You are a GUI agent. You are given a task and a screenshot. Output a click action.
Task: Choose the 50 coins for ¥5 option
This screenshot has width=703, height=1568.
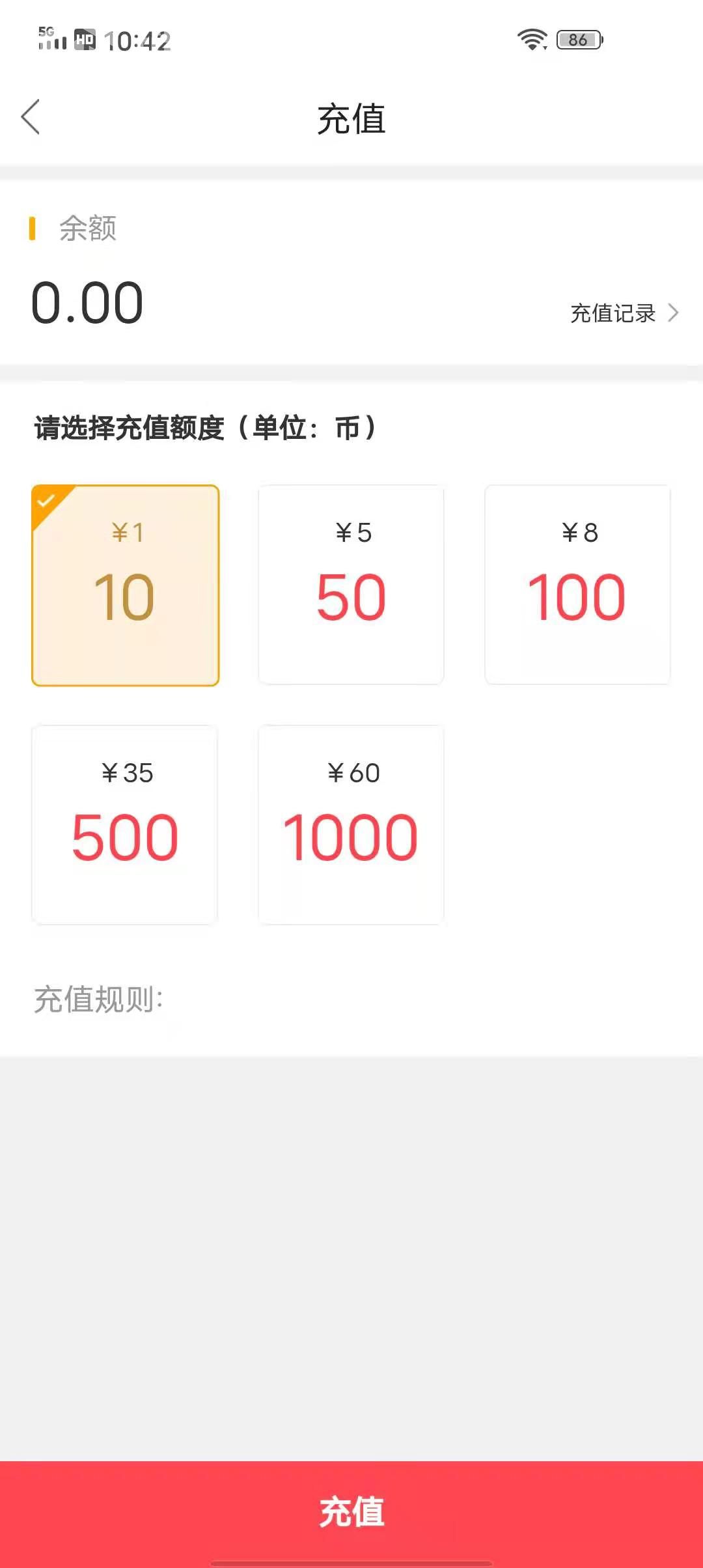point(351,585)
